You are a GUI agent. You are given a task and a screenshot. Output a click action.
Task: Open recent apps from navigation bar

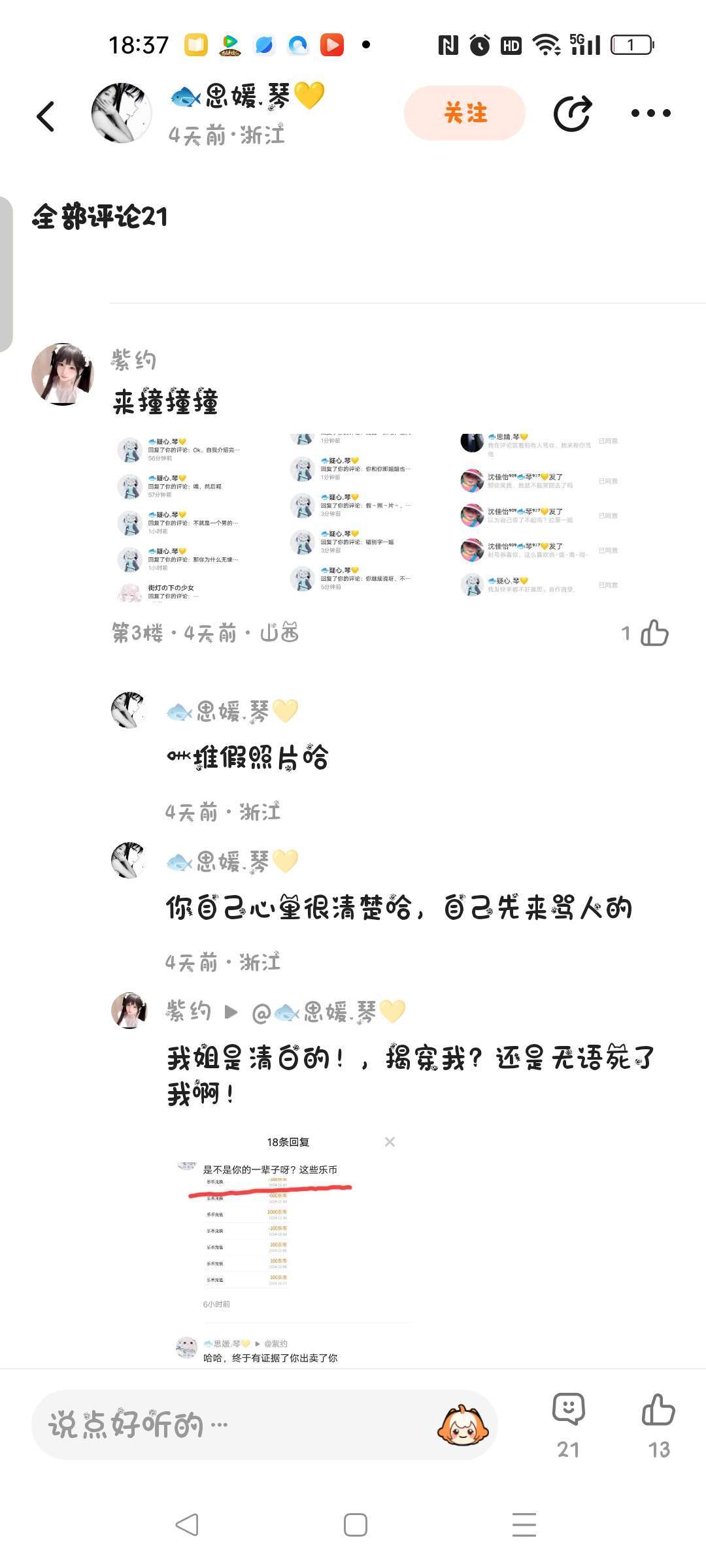point(524,1525)
